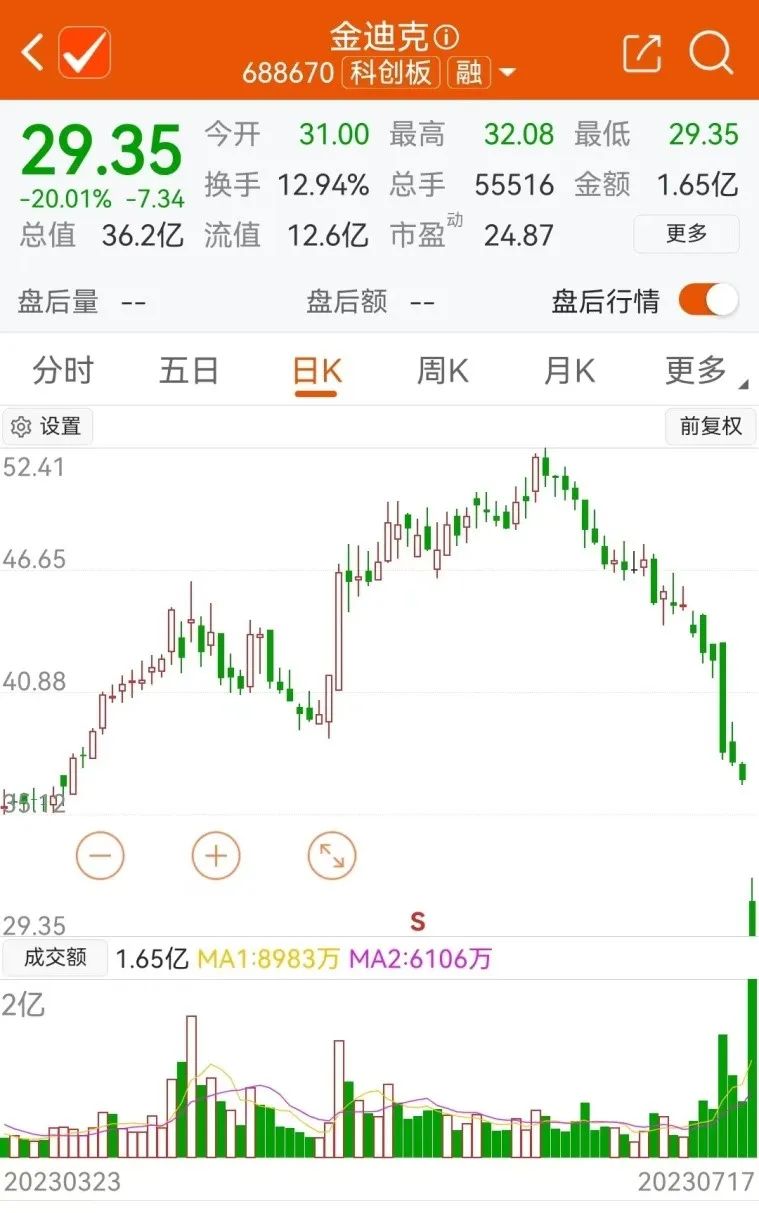Zoom in the K-line chart
The image size is (759, 1213).
click(216, 856)
